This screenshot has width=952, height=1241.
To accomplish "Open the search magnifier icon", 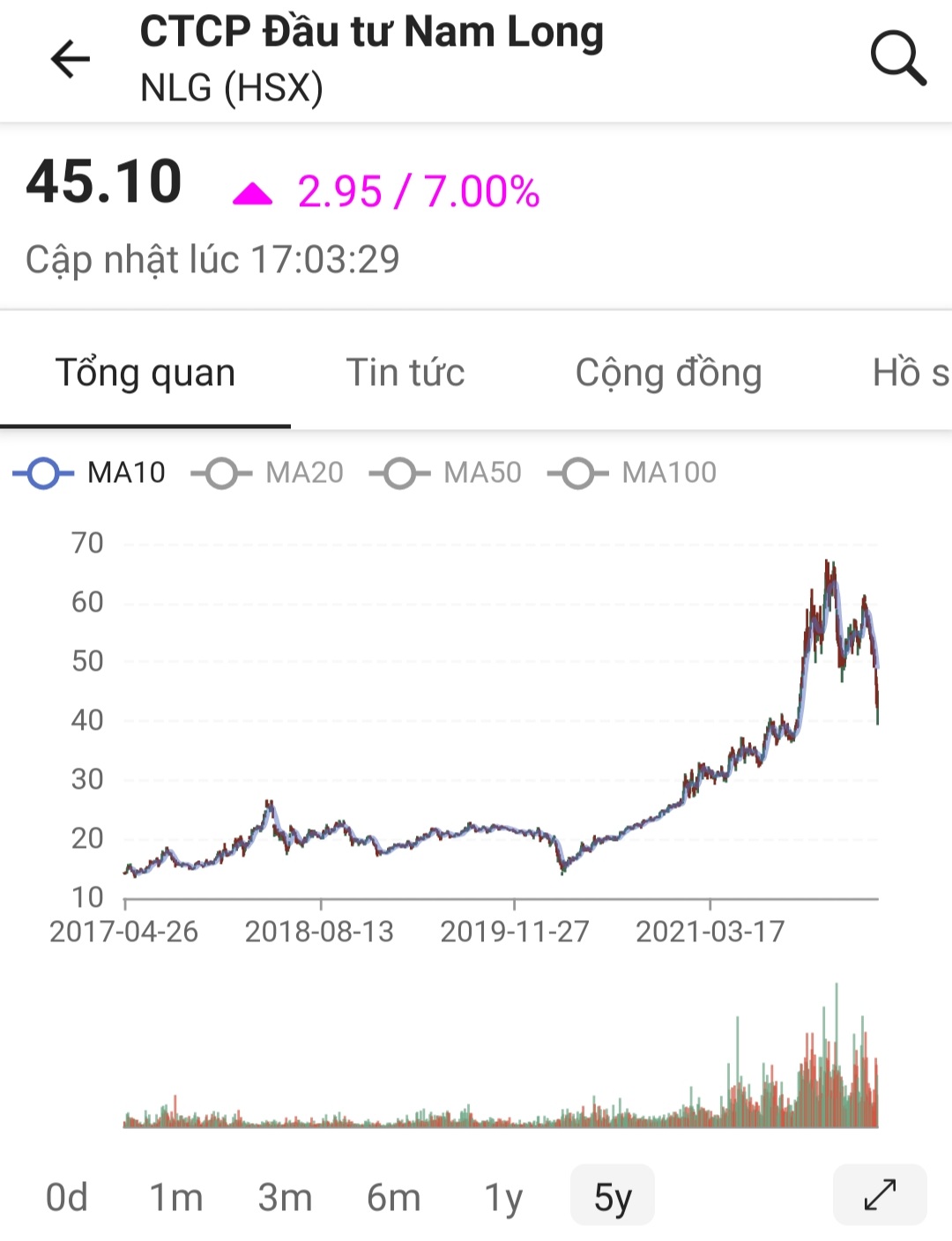I will pyautogui.click(x=897, y=58).
